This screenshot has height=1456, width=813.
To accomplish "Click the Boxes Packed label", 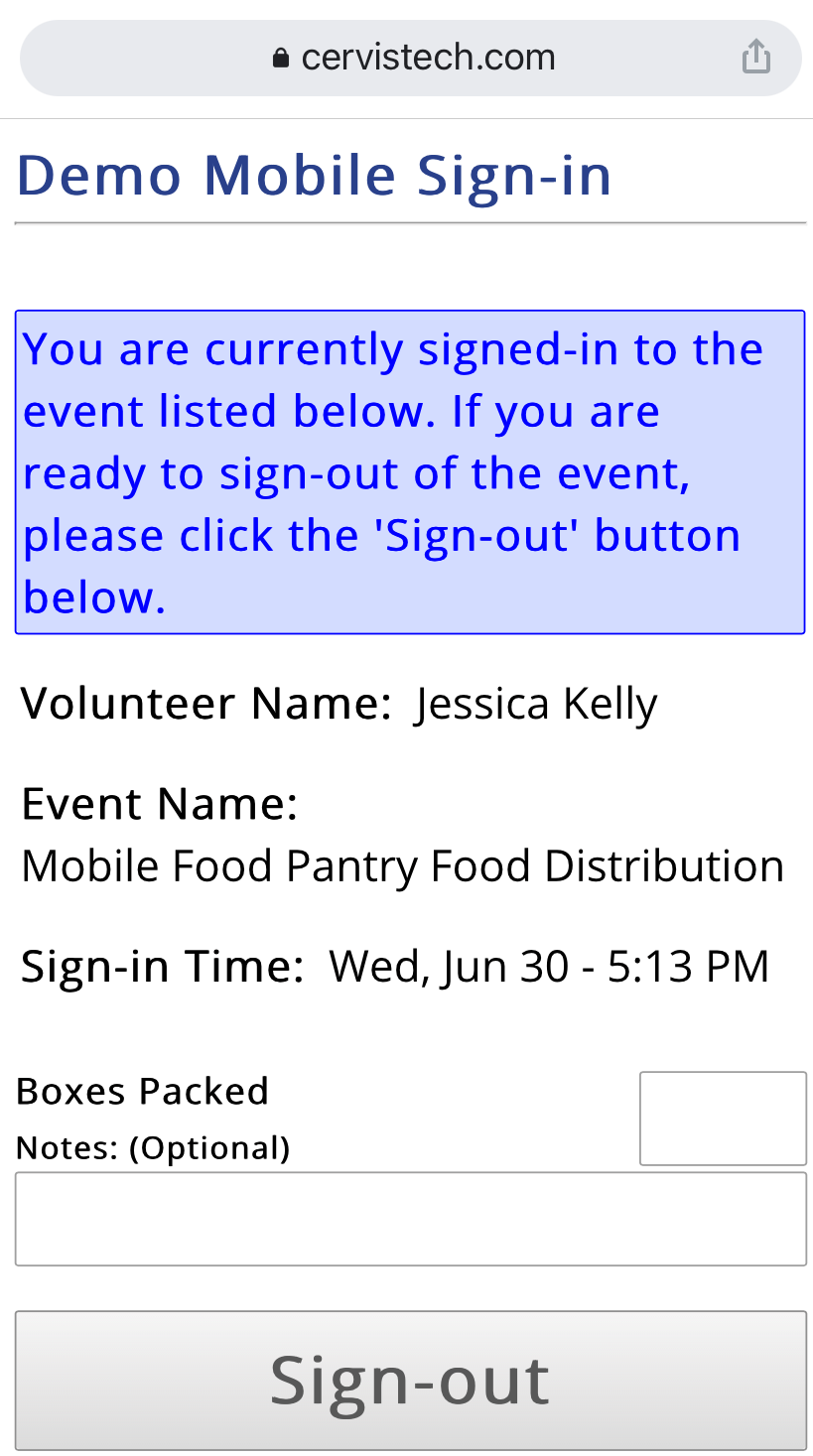I will [142, 1091].
